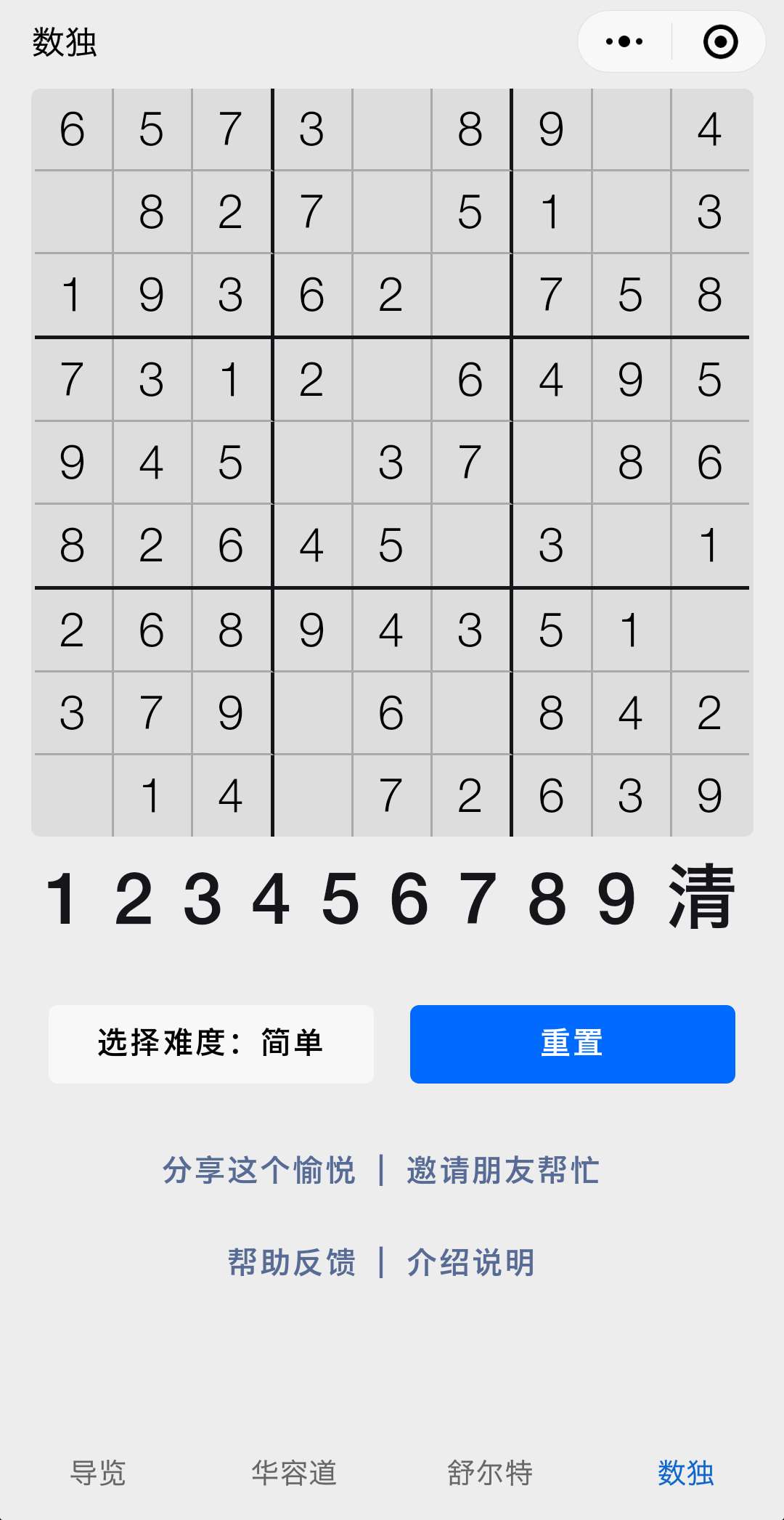Choose number 6 on the number pad
Image resolution: width=784 pixels, height=1520 pixels.
(x=409, y=899)
